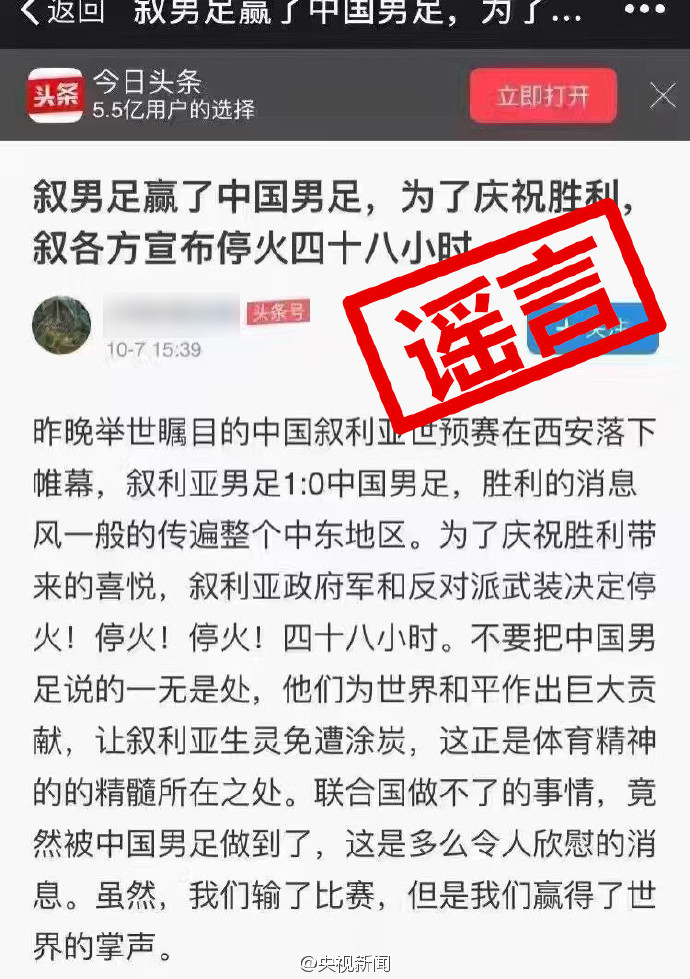The height and width of the screenshot is (979, 690).
Task: Tap the red 立即打开 button
Action: (x=542, y=96)
